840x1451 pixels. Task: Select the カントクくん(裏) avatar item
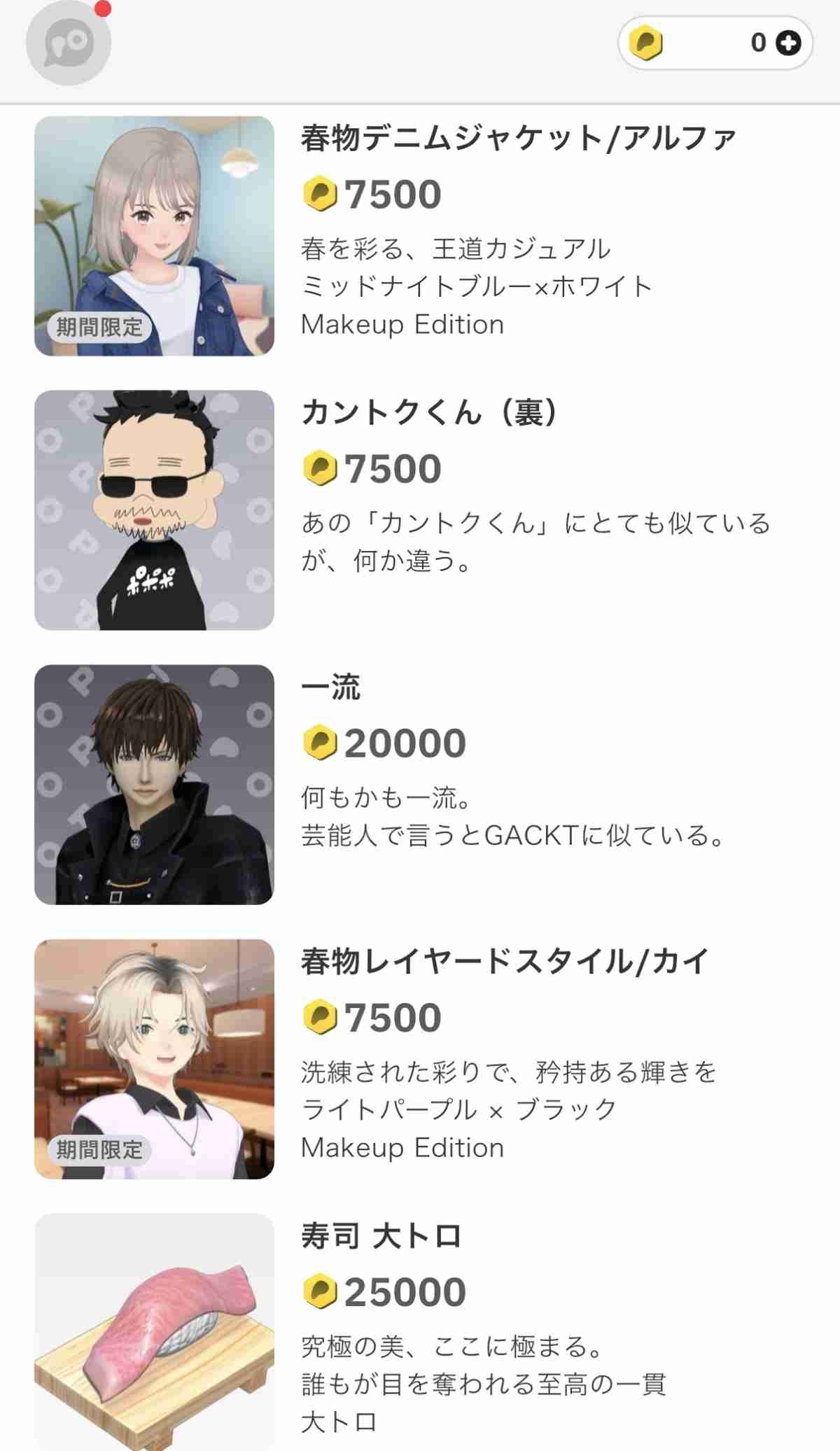pos(154,510)
